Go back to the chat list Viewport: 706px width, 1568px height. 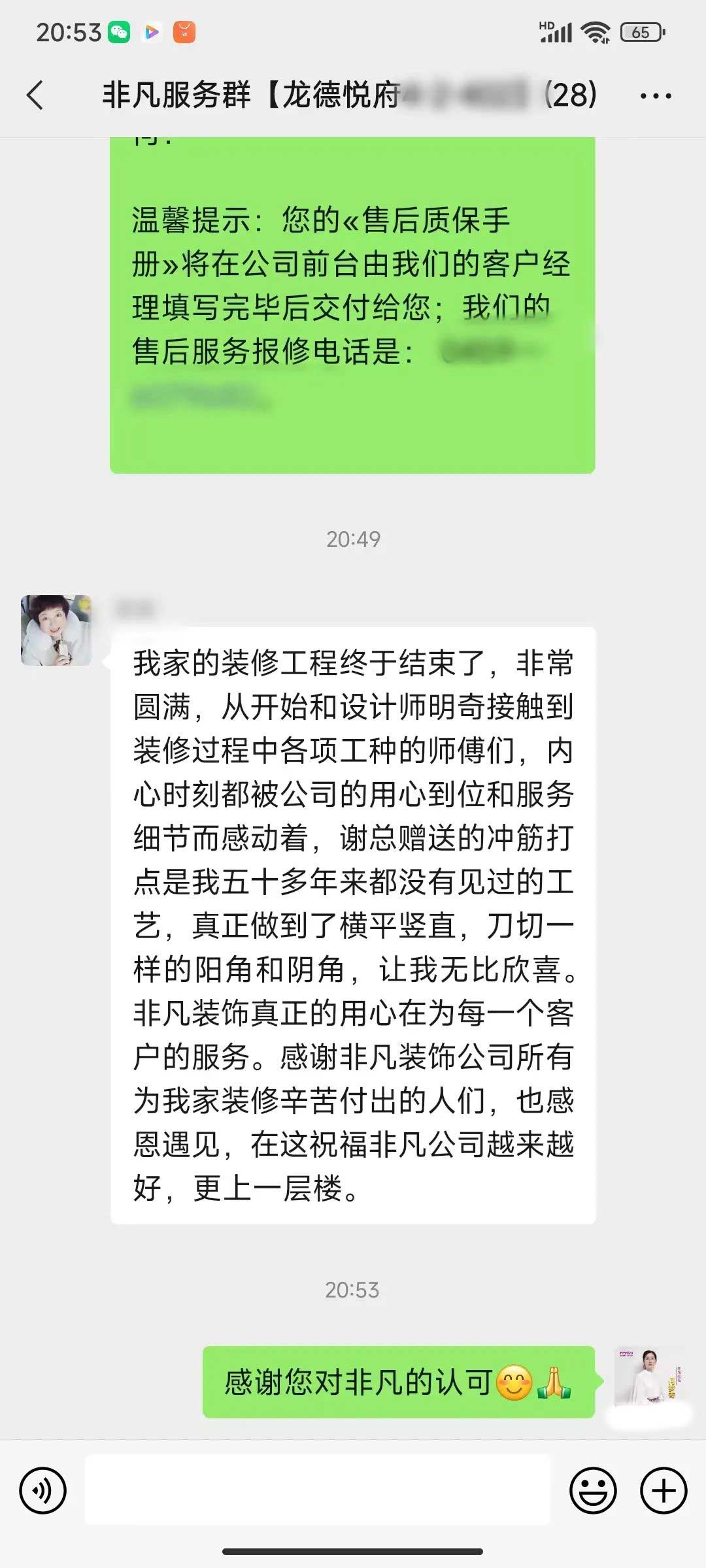click(36, 95)
